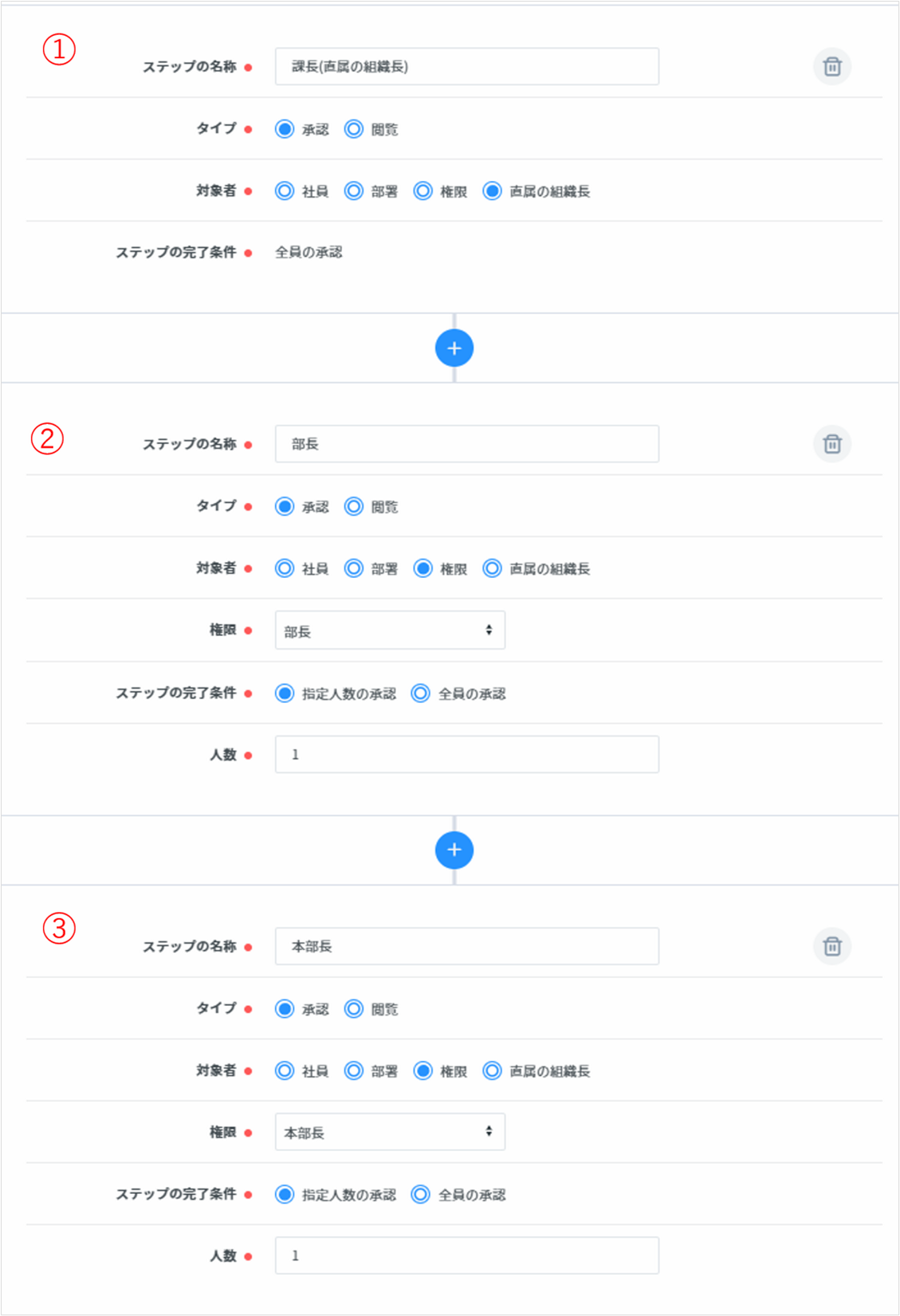The height and width of the screenshot is (1316, 900).
Task: Focus the 人数 field in the 本部長 step
Action: 466,1255
